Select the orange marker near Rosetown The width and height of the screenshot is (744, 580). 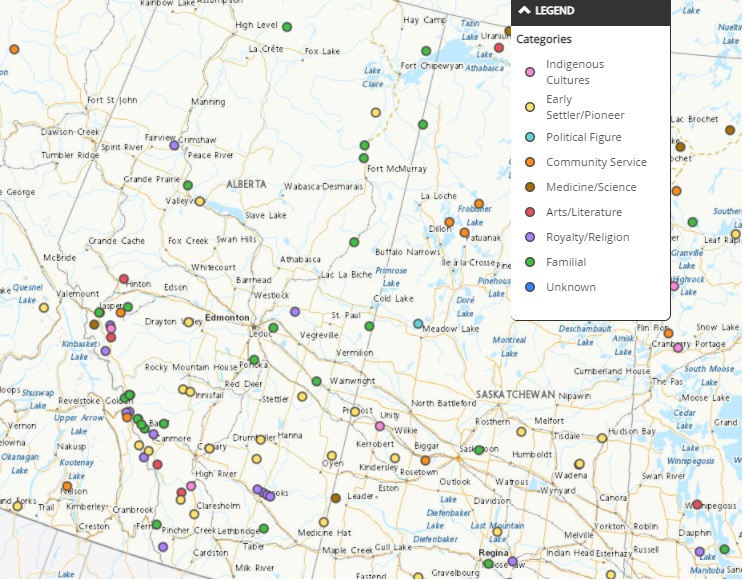tap(425, 460)
